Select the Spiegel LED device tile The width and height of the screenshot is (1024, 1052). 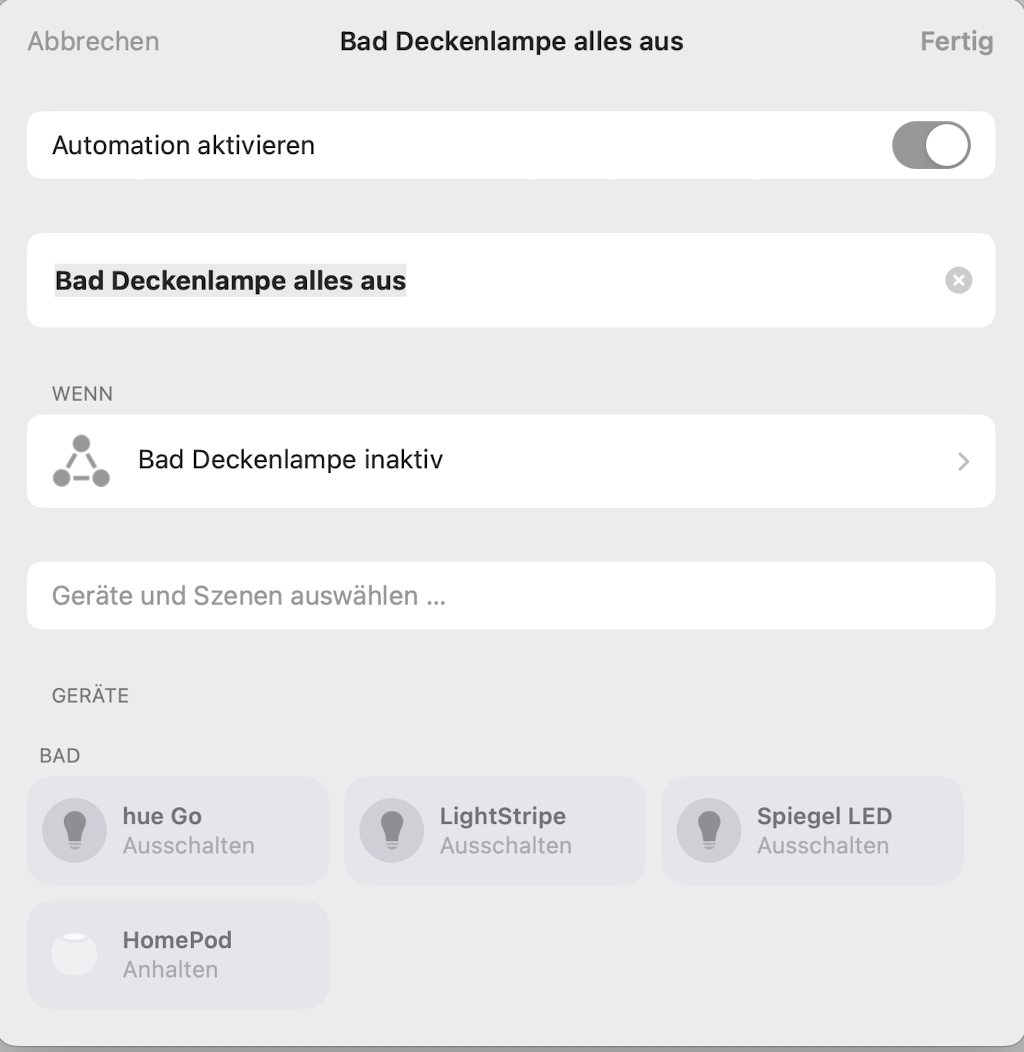[812, 831]
